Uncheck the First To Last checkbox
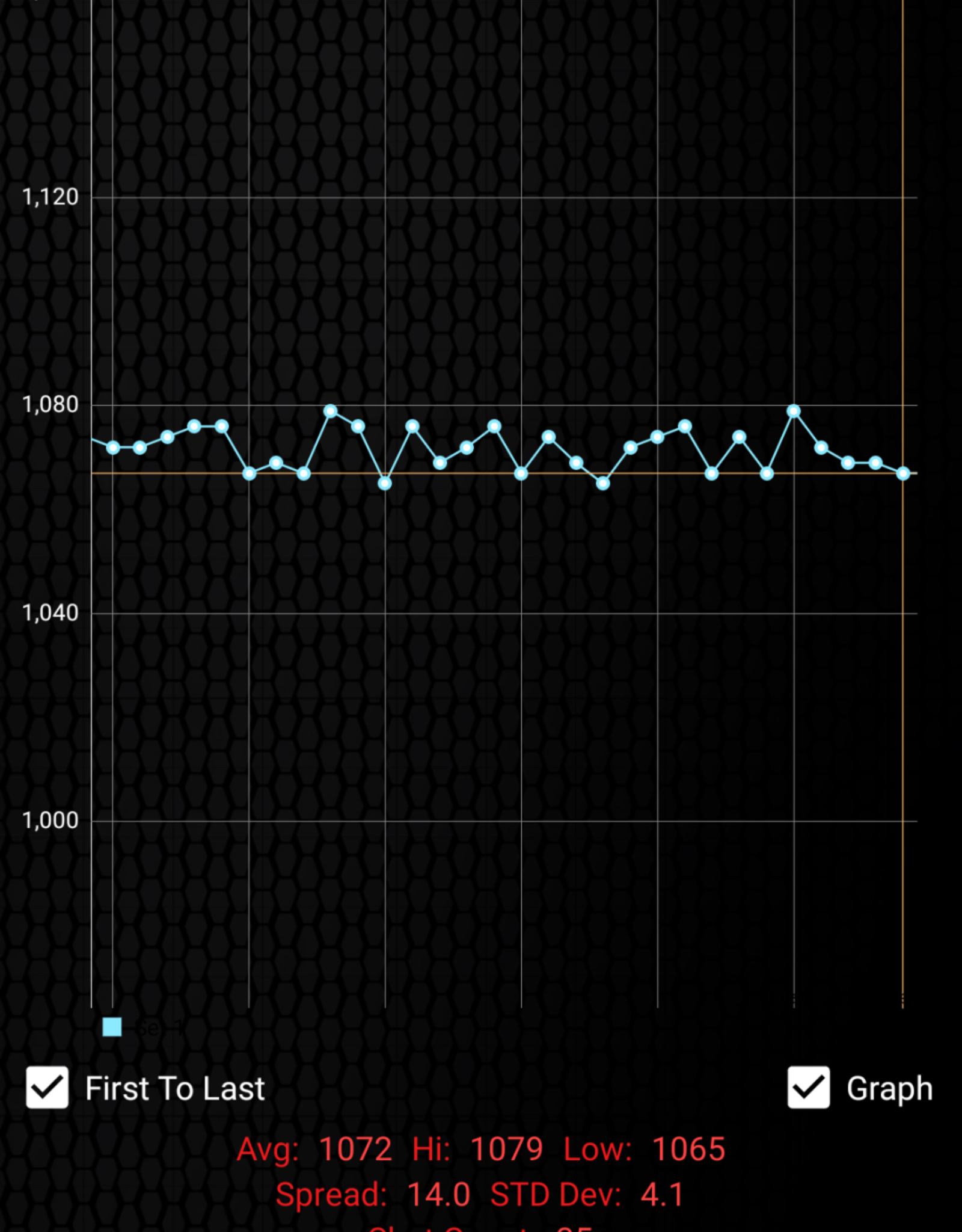 pyautogui.click(x=47, y=1088)
